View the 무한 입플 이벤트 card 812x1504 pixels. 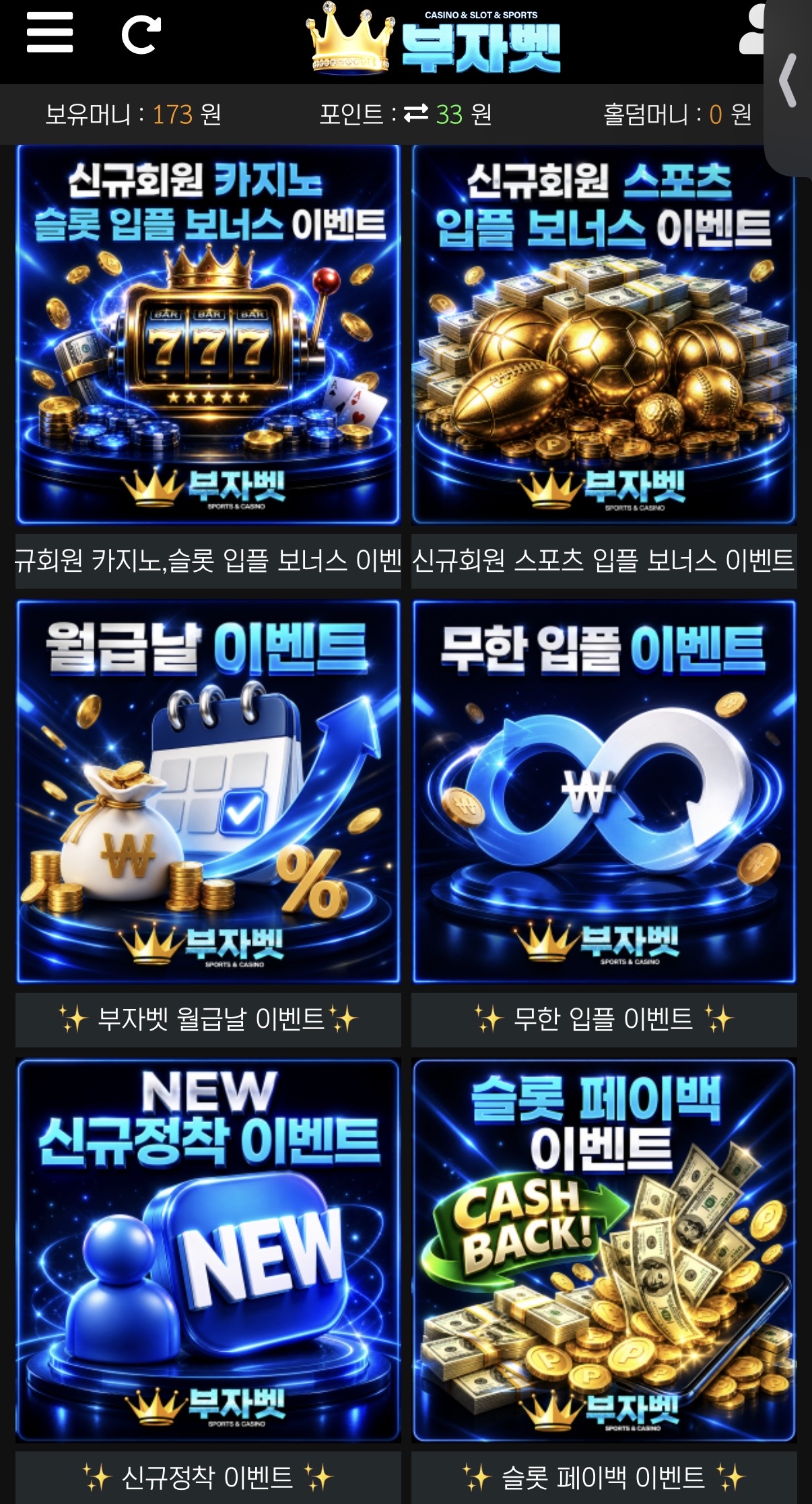tap(604, 823)
